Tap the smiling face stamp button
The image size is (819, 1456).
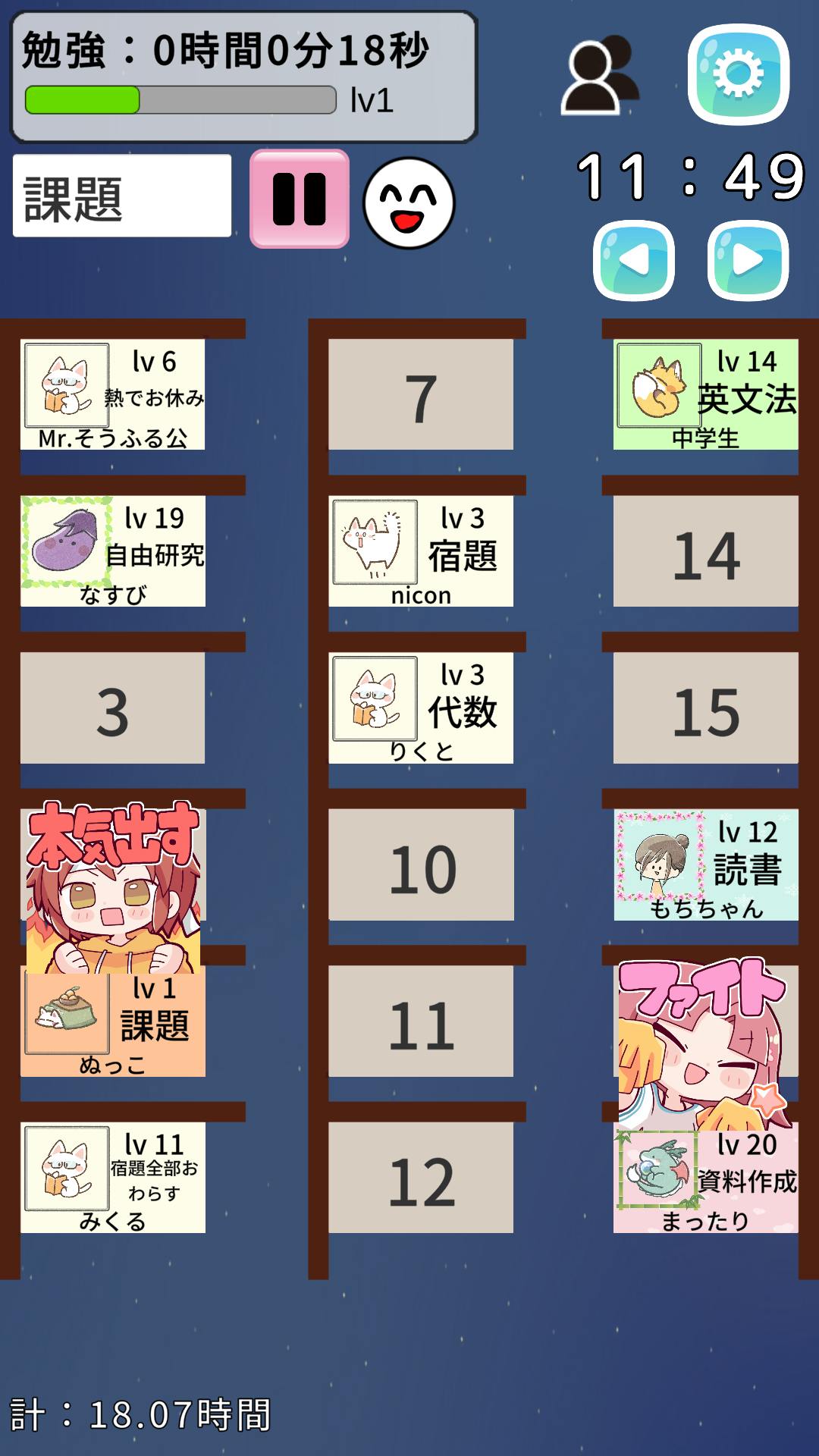point(409,202)
